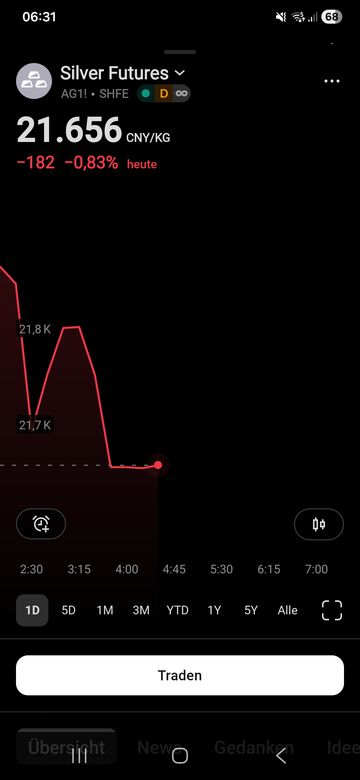Tap the Traden button

[180, 675]
